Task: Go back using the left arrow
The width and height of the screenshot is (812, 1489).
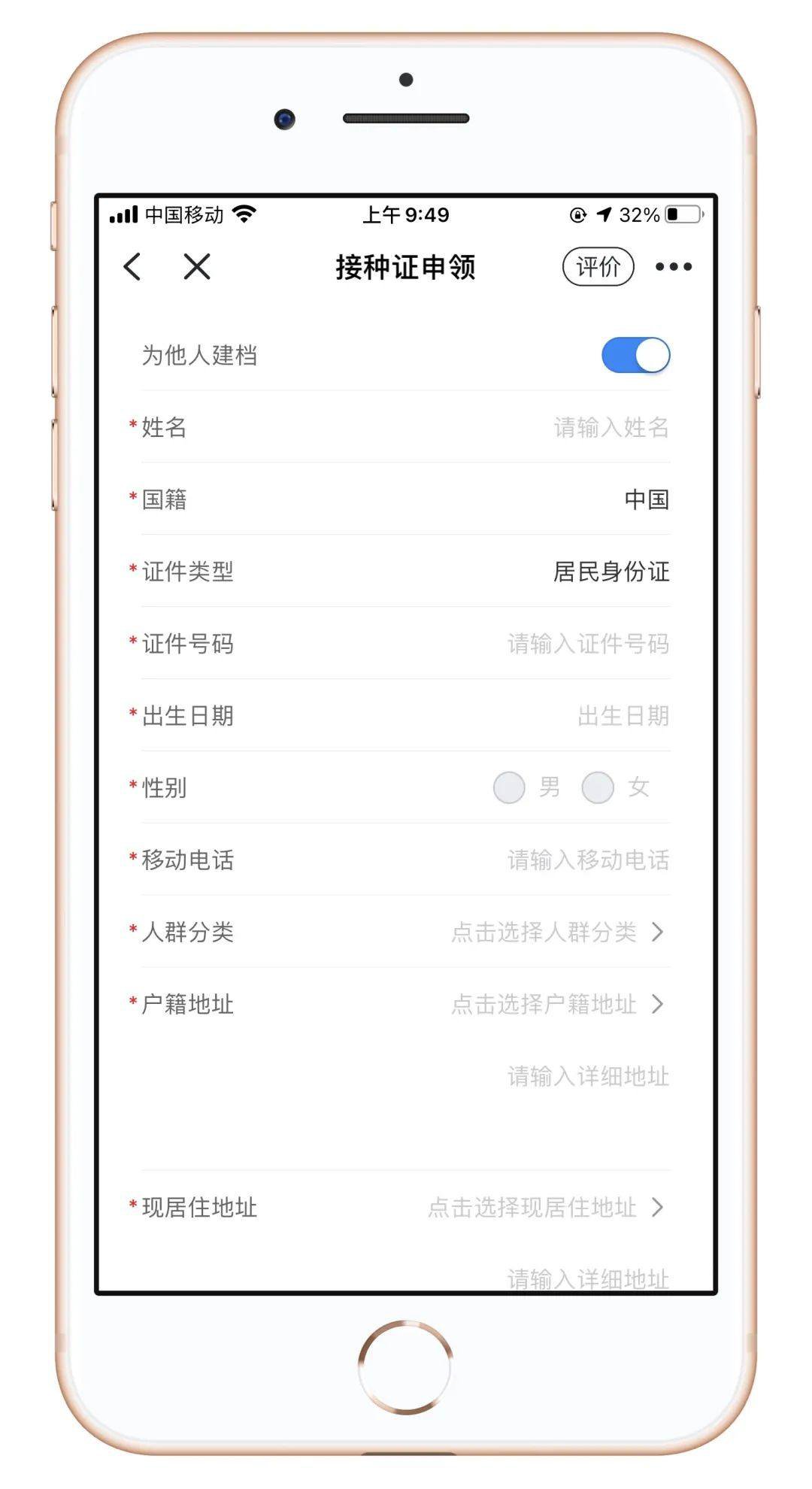Action: [x=132, y=267]
